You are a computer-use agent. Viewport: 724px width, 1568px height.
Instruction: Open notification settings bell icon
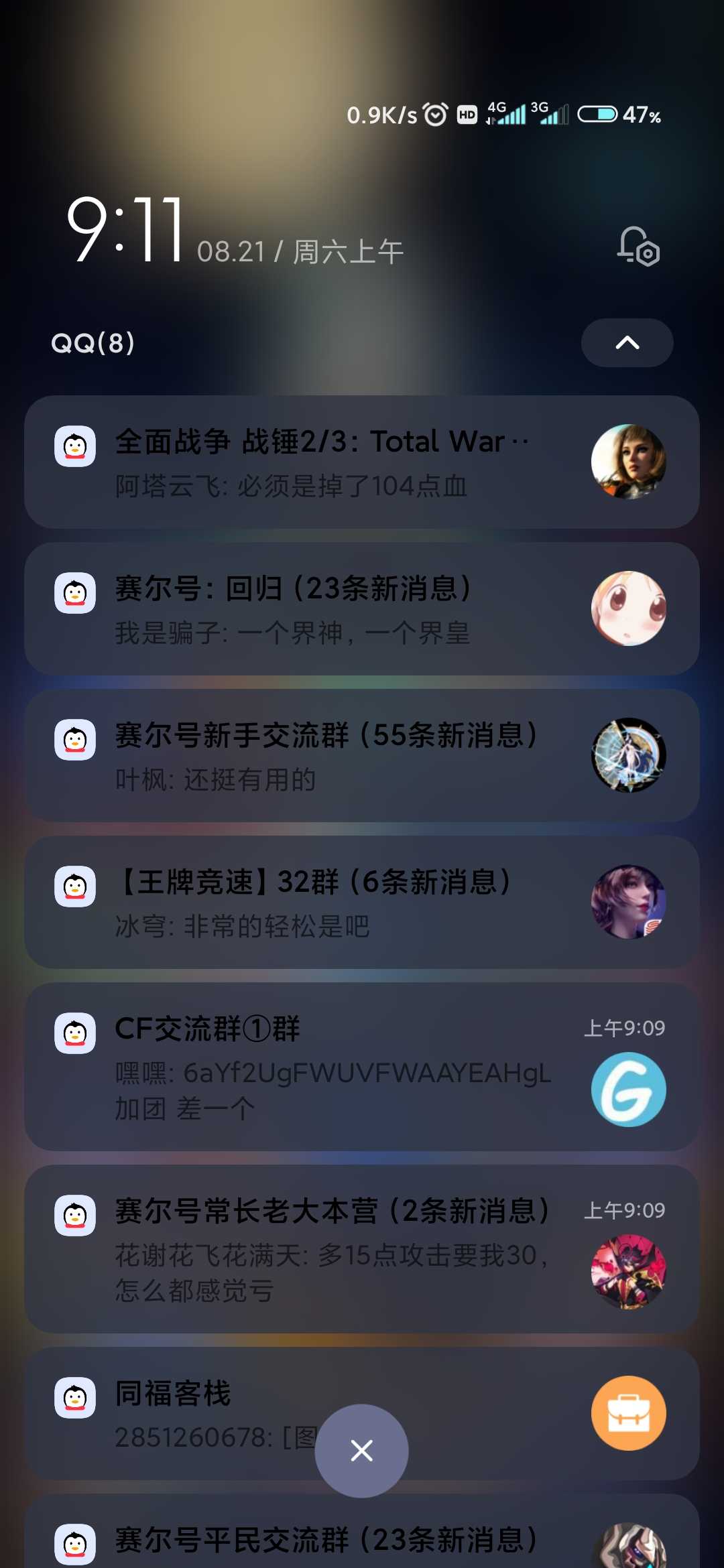(638, 247)
